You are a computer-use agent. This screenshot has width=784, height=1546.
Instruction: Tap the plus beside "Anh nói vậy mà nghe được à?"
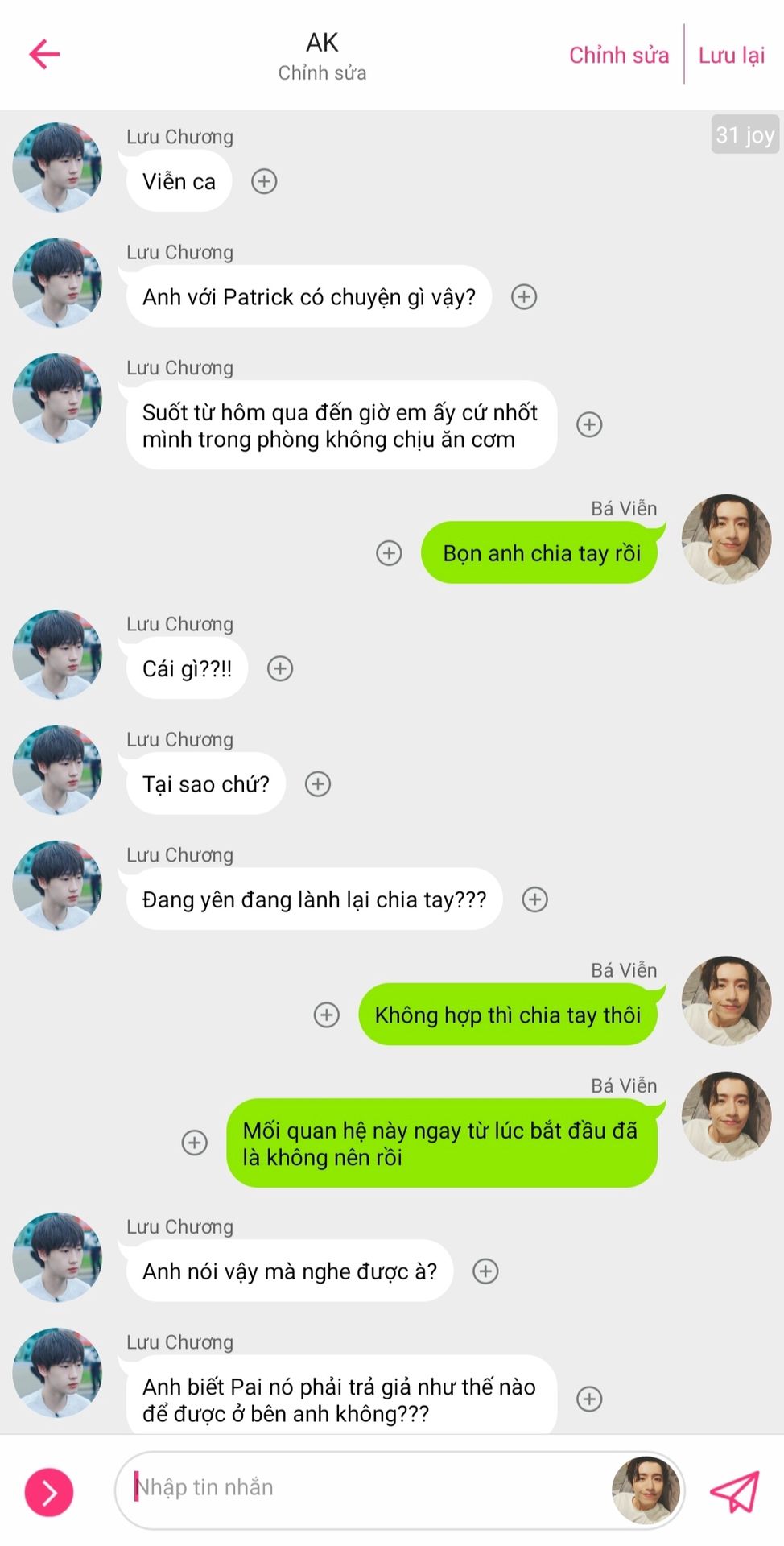point(485,1271)
